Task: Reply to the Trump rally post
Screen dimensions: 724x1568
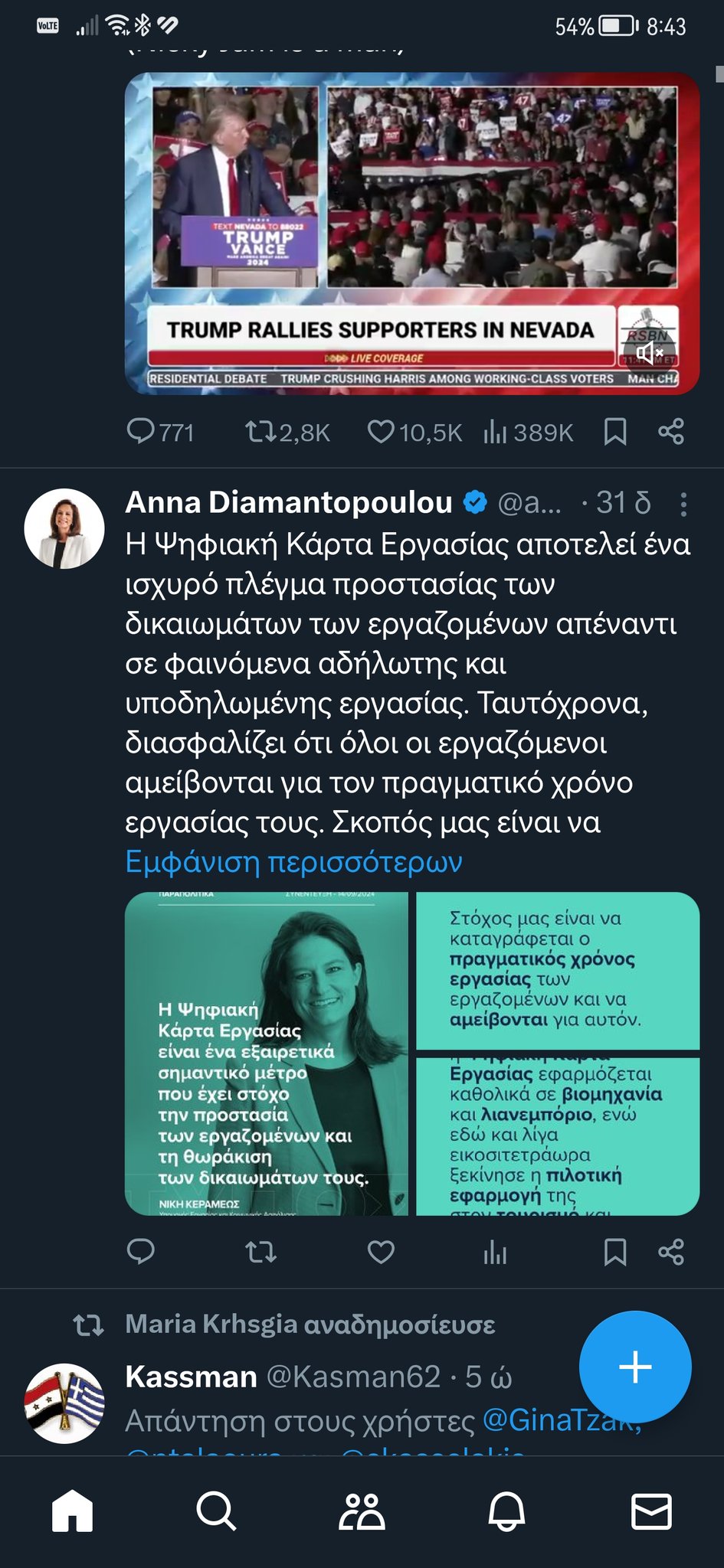Action: tap(142, 432)
